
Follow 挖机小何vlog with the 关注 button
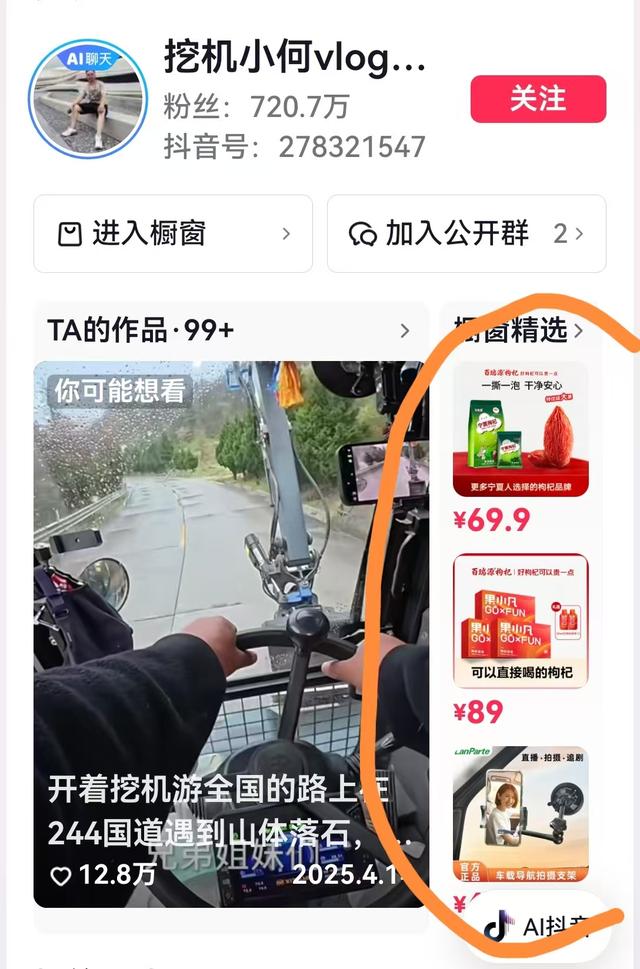538,99
